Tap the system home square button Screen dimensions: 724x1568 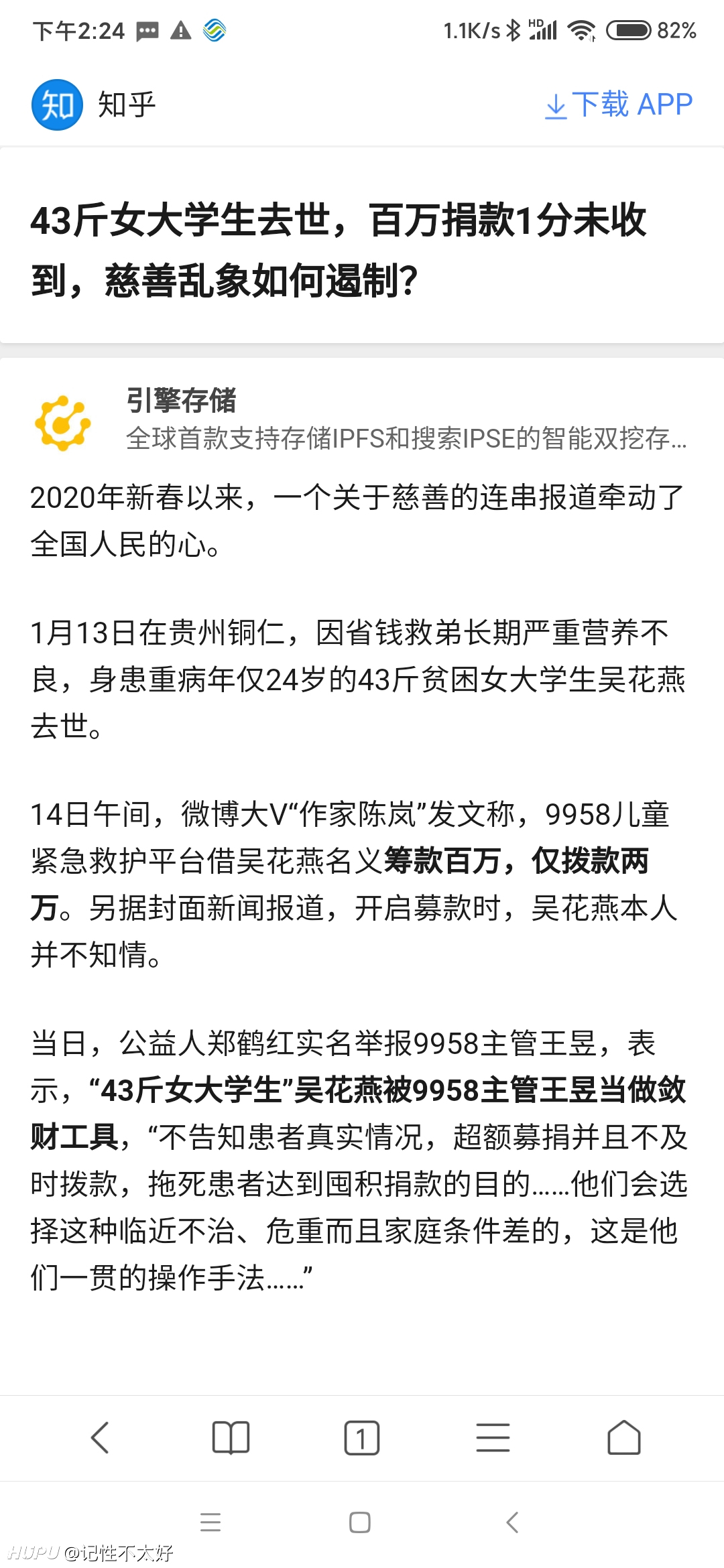point(360,1522)
